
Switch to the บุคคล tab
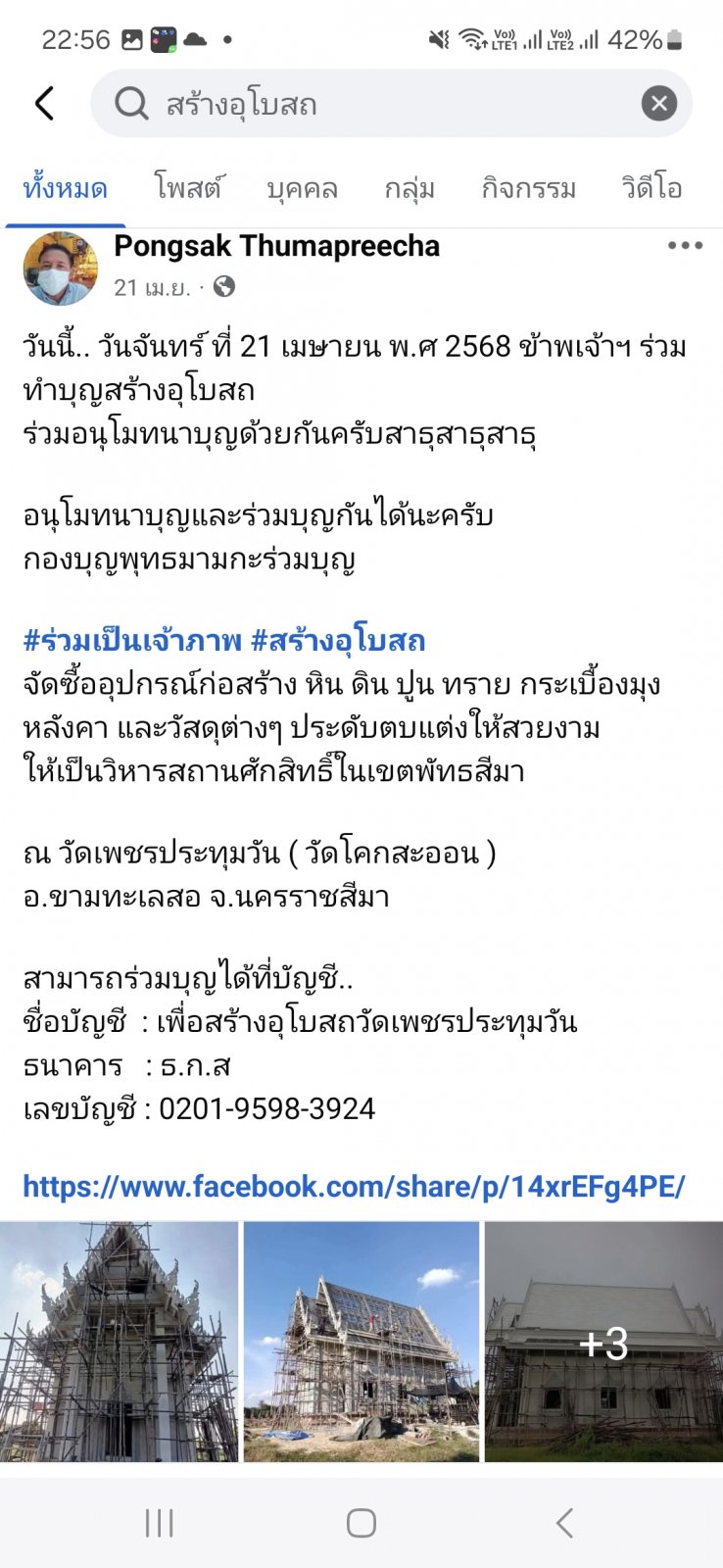pos(303,187)
